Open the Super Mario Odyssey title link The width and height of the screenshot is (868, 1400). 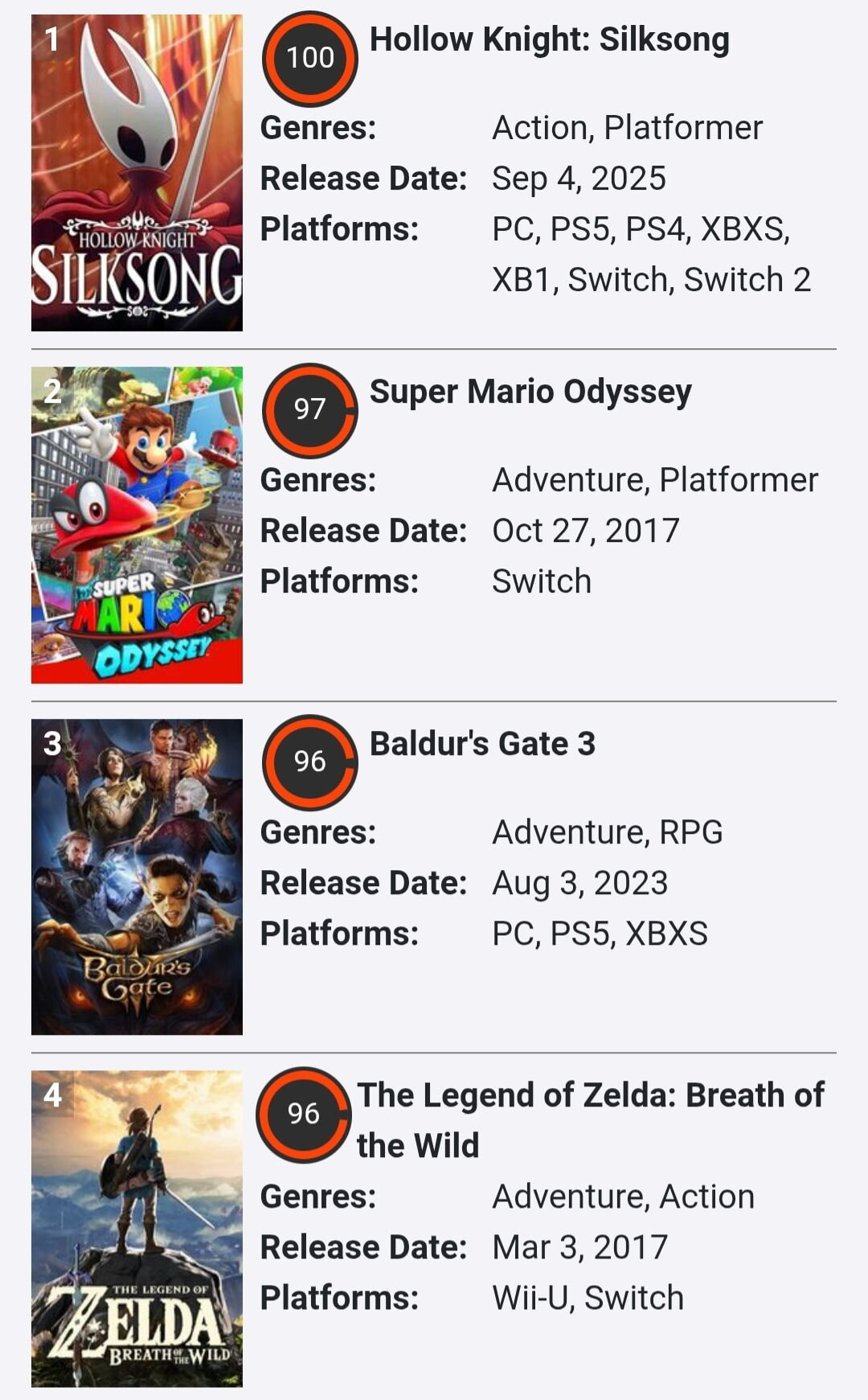pos(530,392)
